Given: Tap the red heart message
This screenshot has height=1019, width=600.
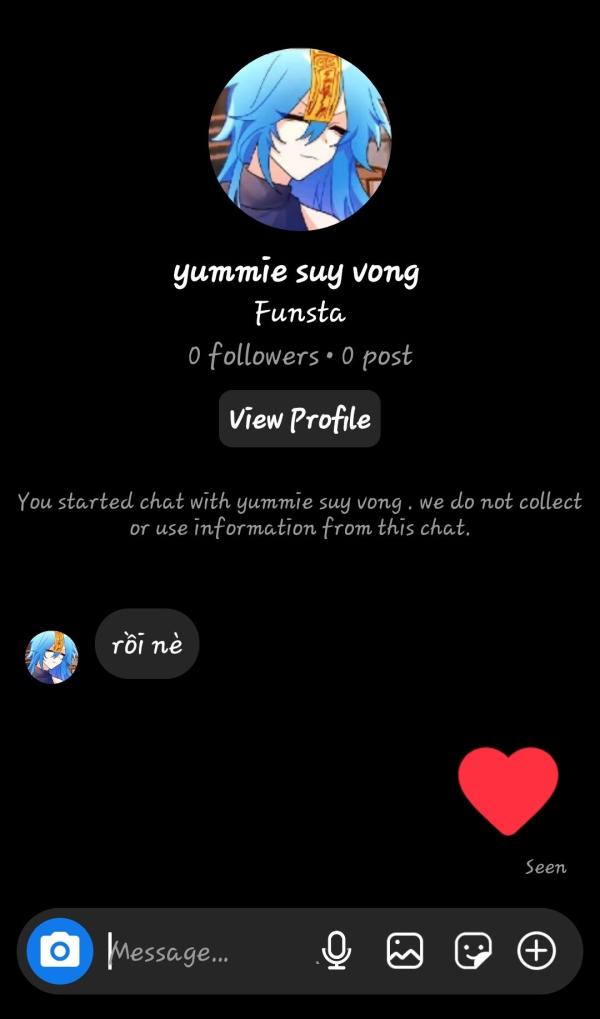Looking at the screenshot, I should coord(508,790).
